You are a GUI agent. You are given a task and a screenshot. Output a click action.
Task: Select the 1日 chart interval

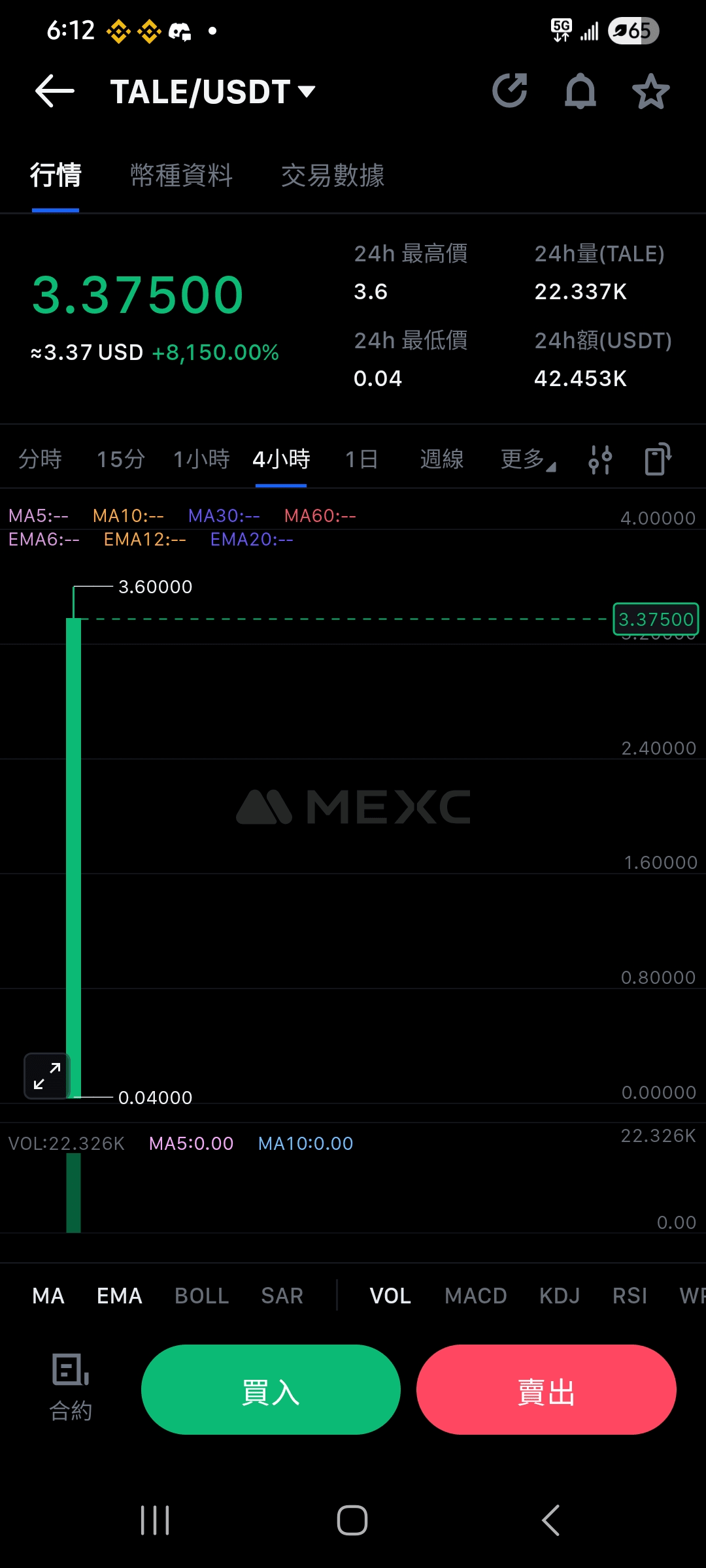361,459
